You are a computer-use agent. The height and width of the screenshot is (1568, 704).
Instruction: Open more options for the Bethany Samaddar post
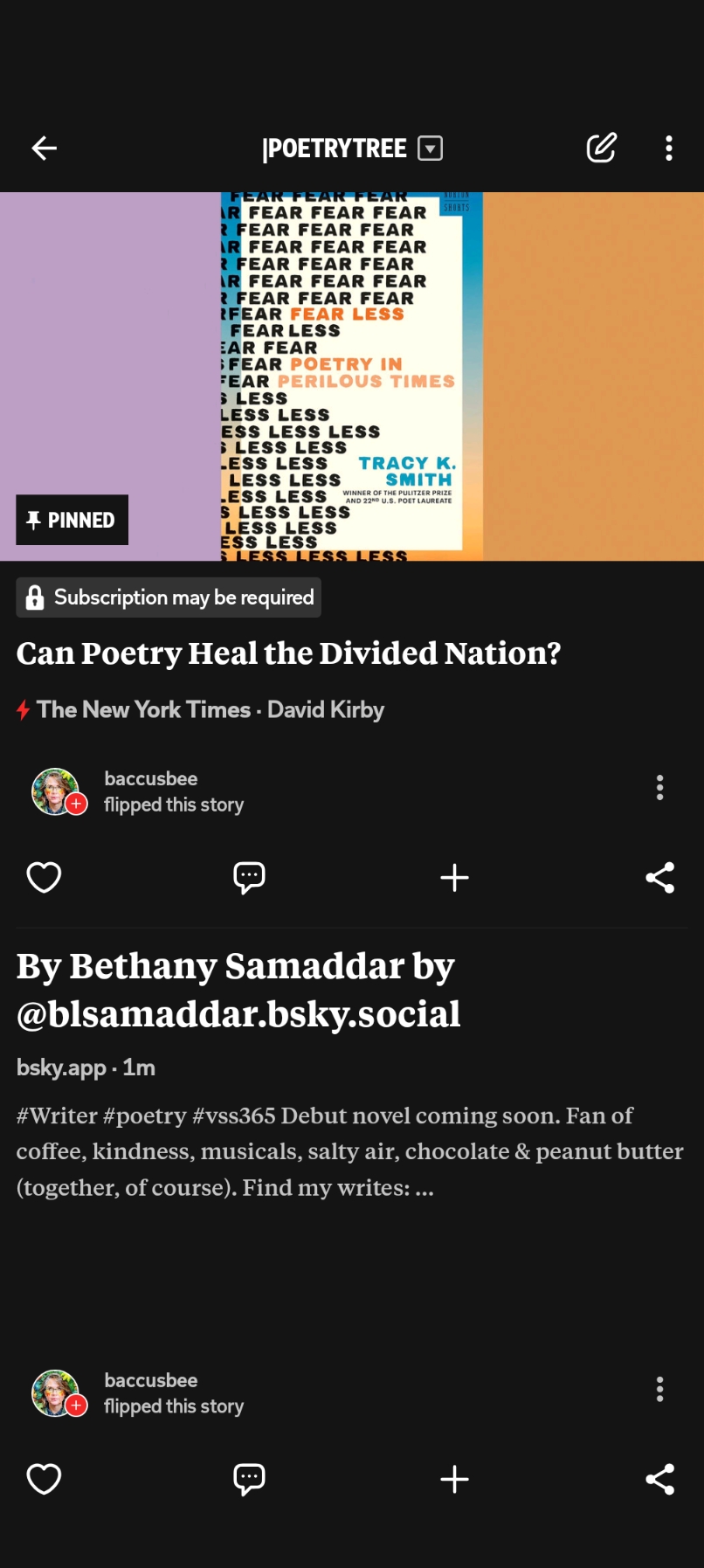click(659, 1389)
